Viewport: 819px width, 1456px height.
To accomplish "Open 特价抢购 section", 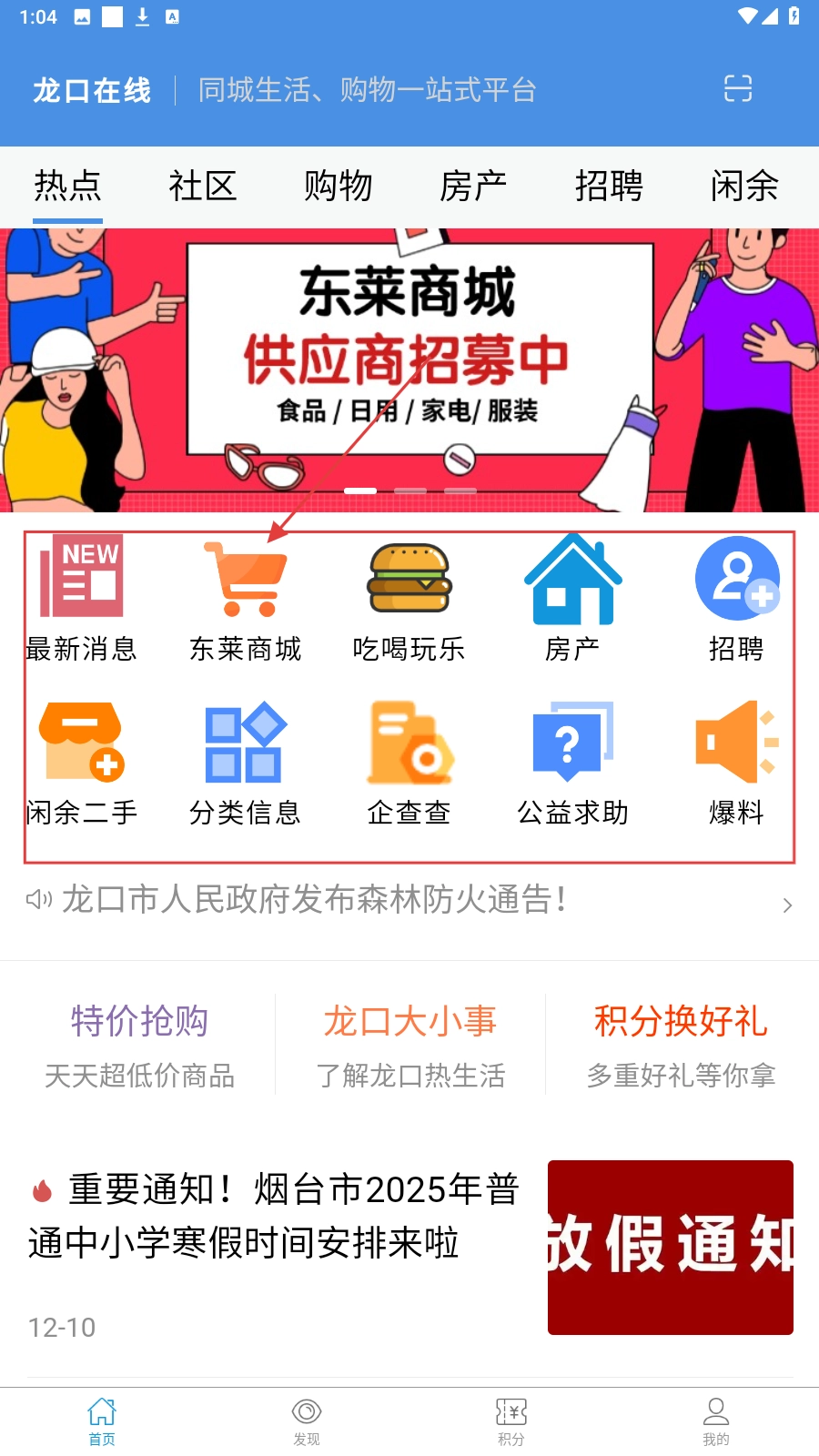I will (139, 1044).
